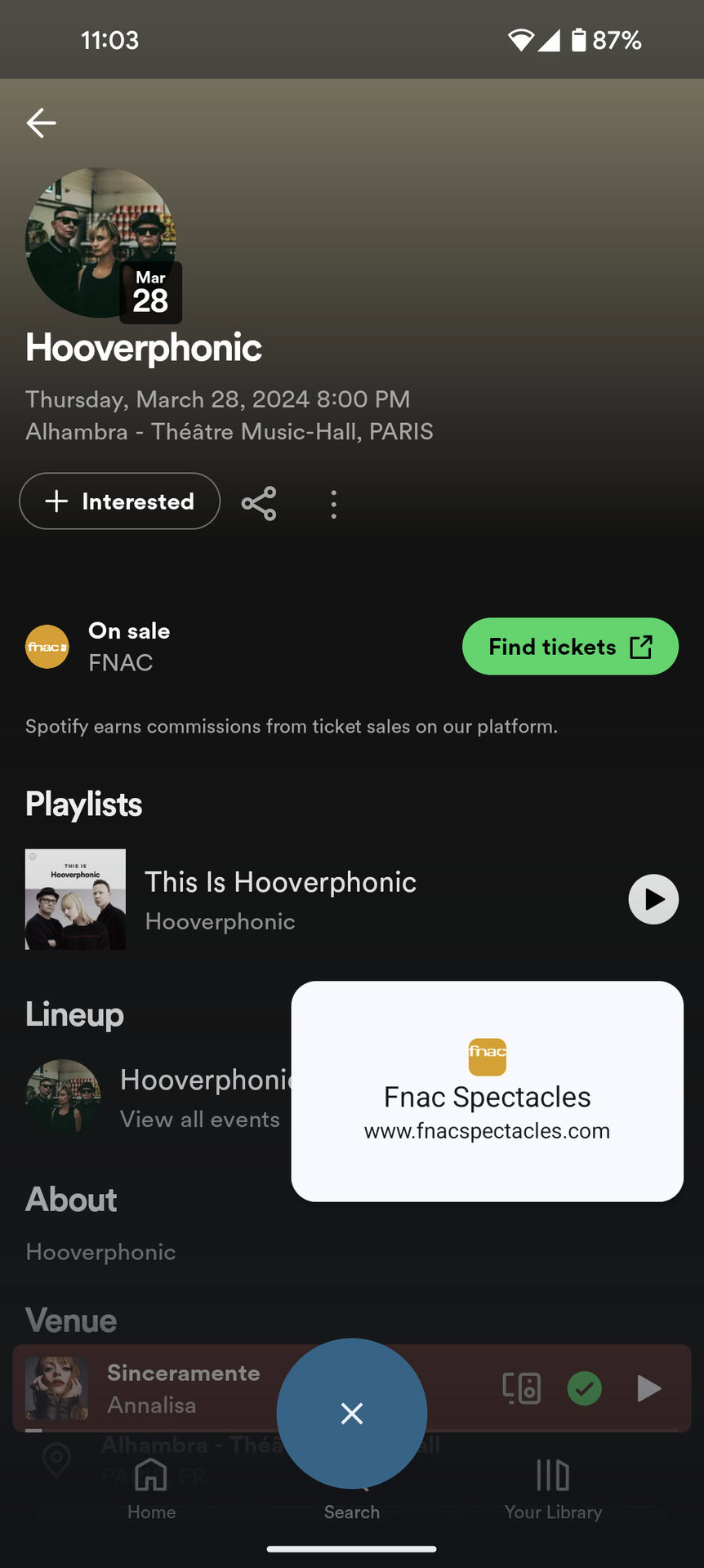Screen dimensions: 704x1568
Task: Open the Sinceramente now playing bar
Action: coord(184,1388)
